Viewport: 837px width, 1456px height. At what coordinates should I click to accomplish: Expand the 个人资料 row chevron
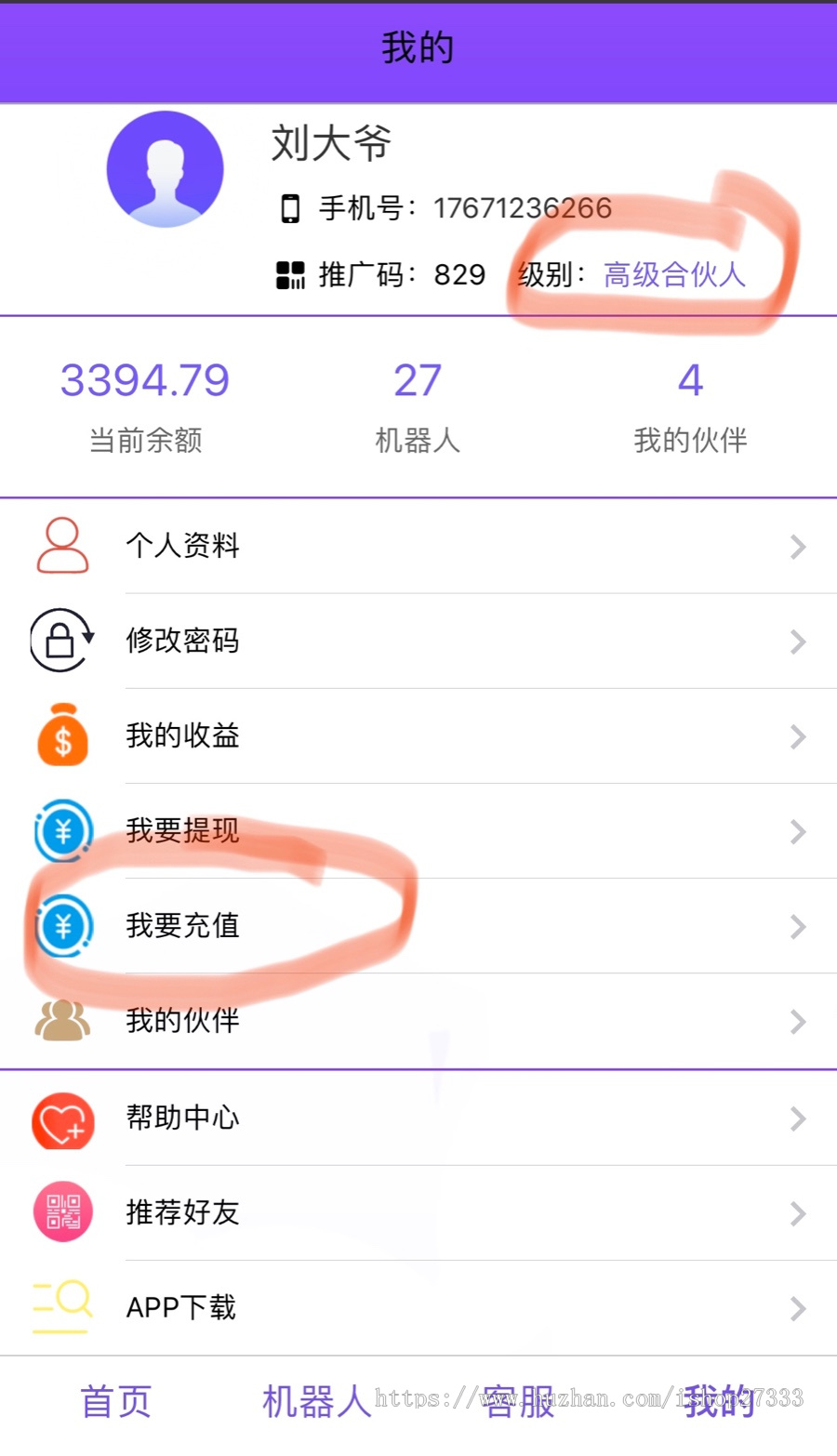click(798, 547)
